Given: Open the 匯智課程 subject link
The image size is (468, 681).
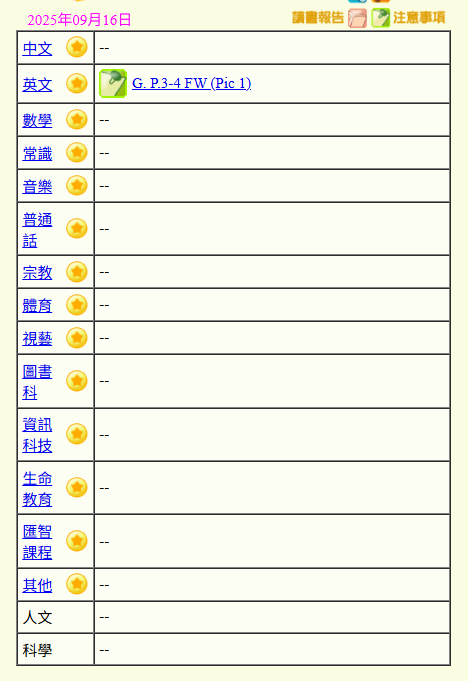Looking at the screenshot, I should pyautogui.click(x=37, y=542).
